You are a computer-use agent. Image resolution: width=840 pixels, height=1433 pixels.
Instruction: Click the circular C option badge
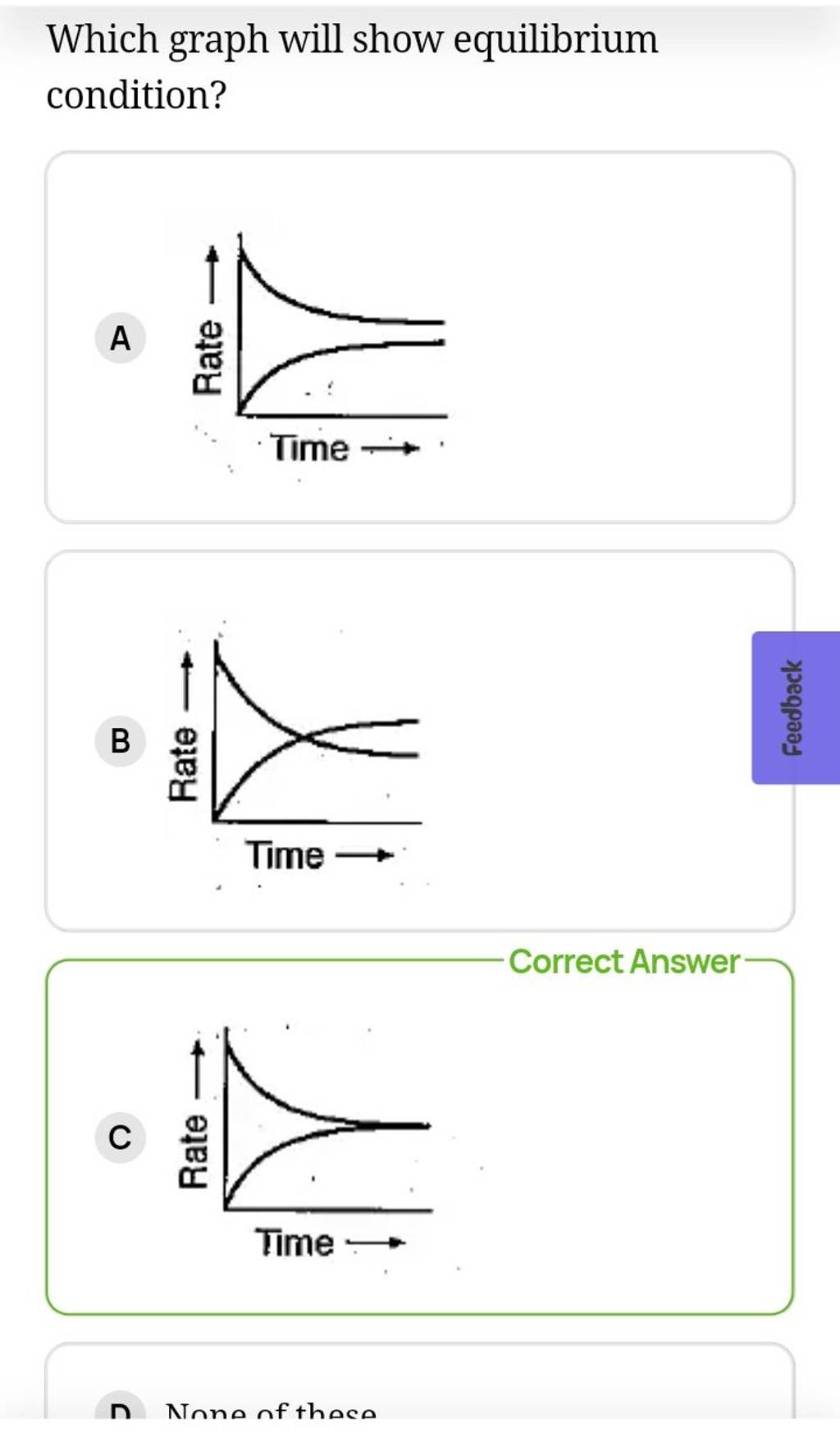pos(121,1139)
